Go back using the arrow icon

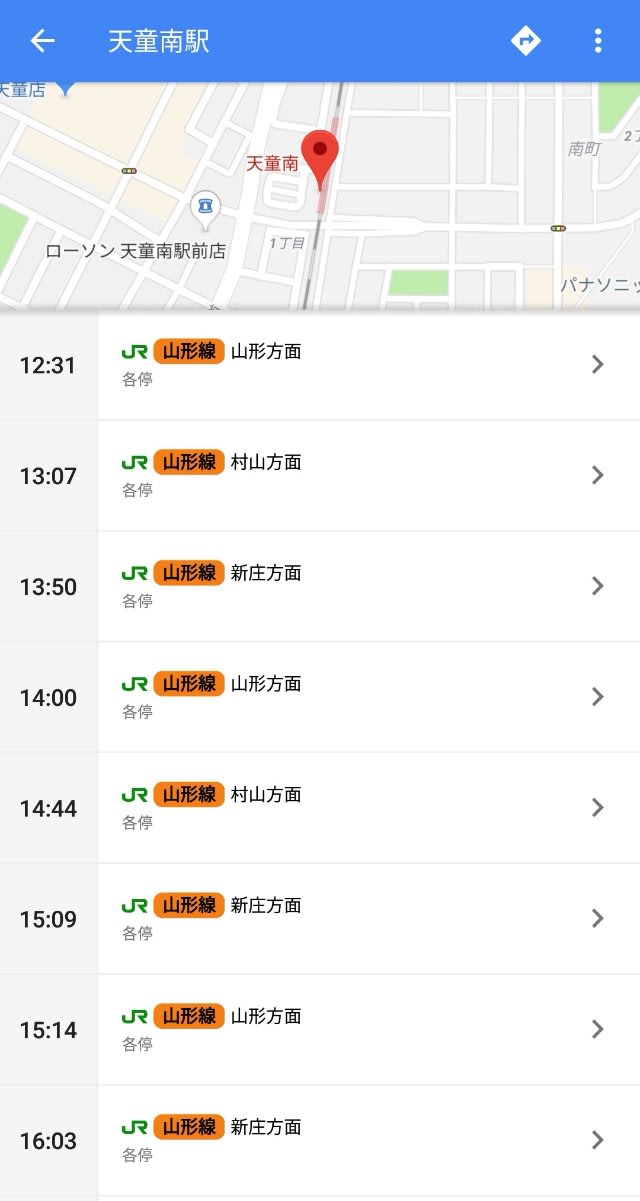point(42,41)
